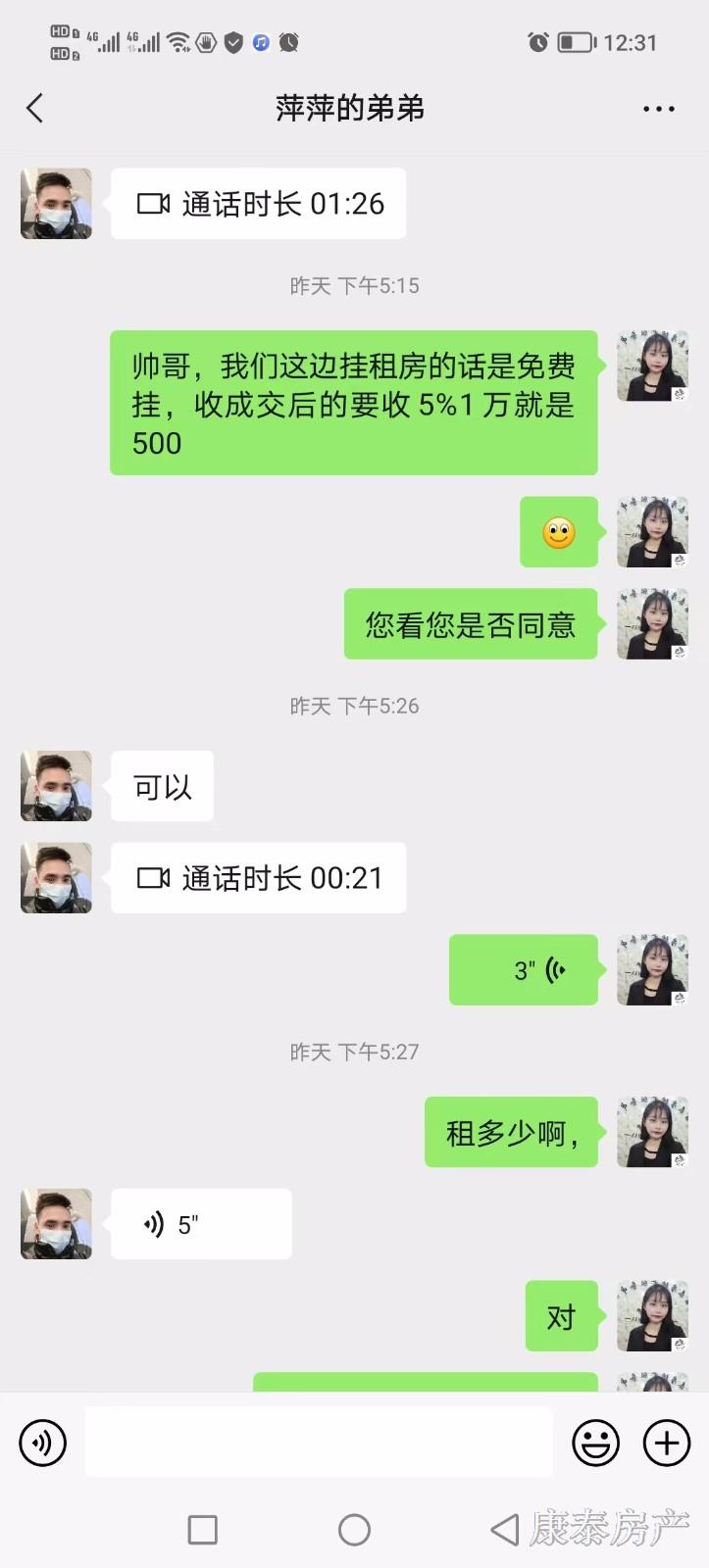Tap the system home button
Viewport: 709px width, 1568px height.
(x=354, y=1529)
